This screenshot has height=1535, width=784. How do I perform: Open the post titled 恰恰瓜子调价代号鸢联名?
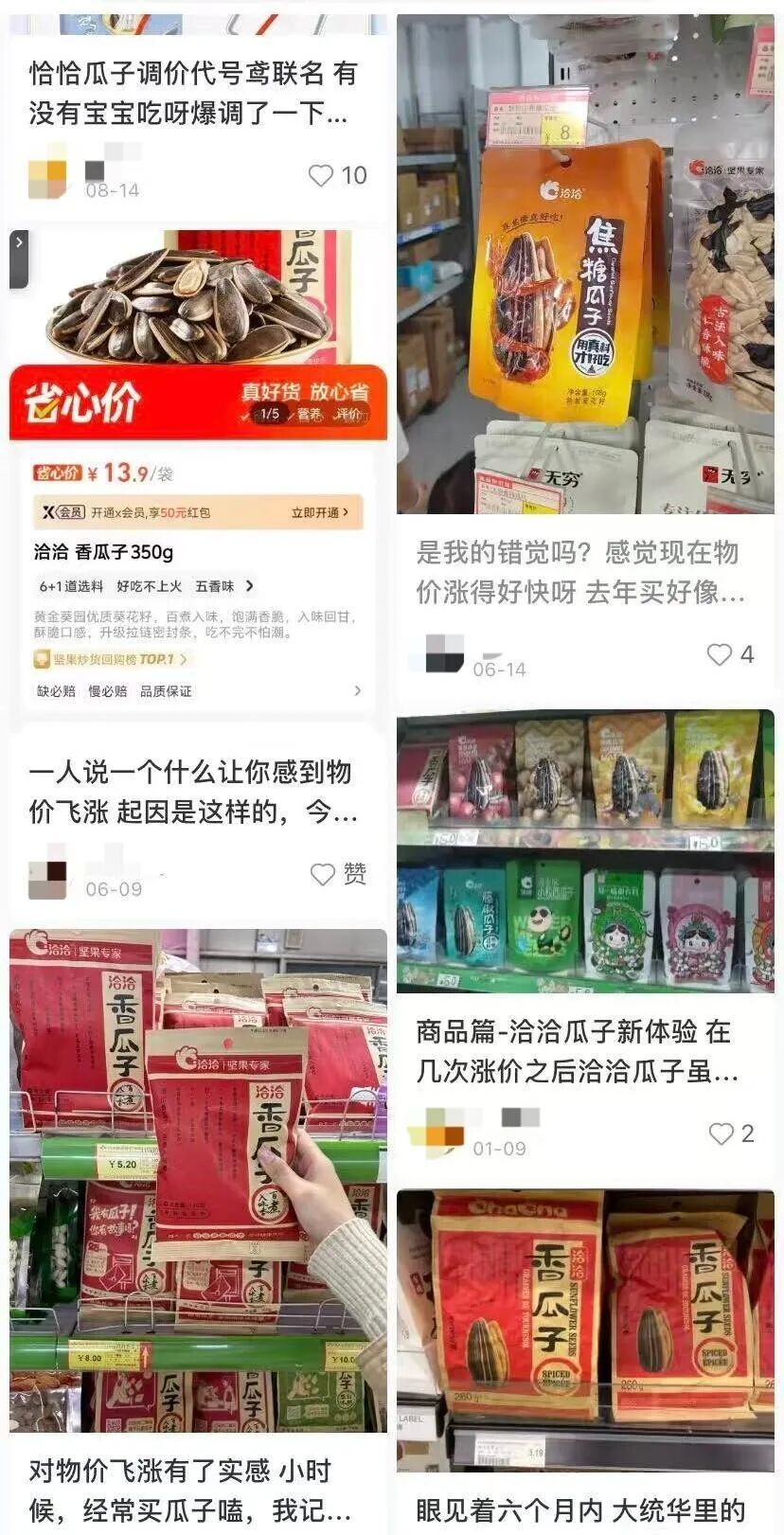193,93
